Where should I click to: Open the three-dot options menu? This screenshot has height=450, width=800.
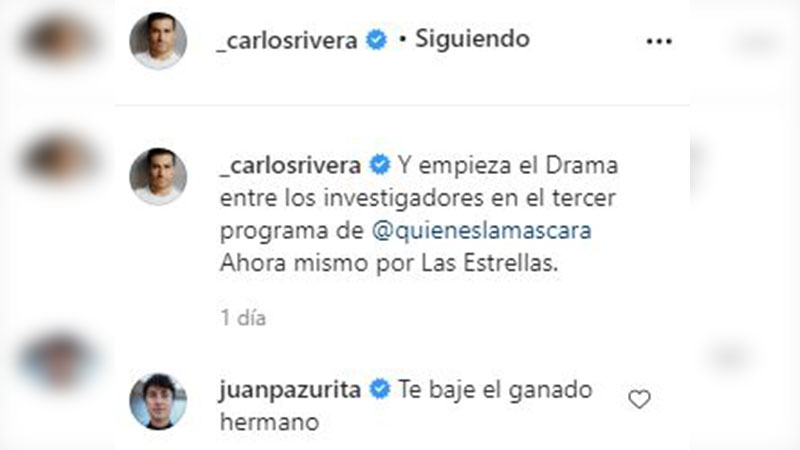click(659, 41)
